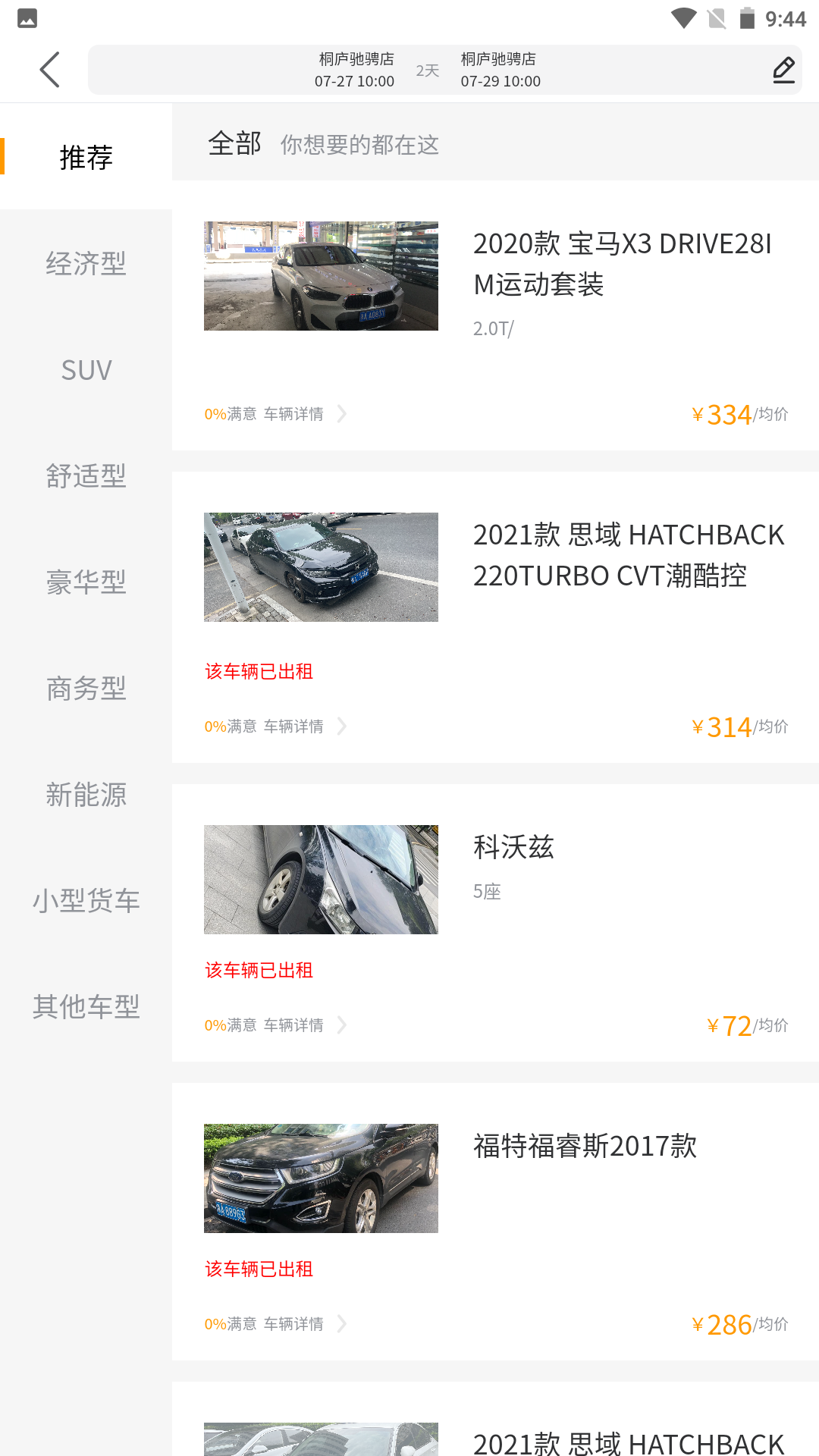Open 车辆详情 for the 宝马X3
Viewport: 819px width, 1456px height.
[x=293, y=414]
